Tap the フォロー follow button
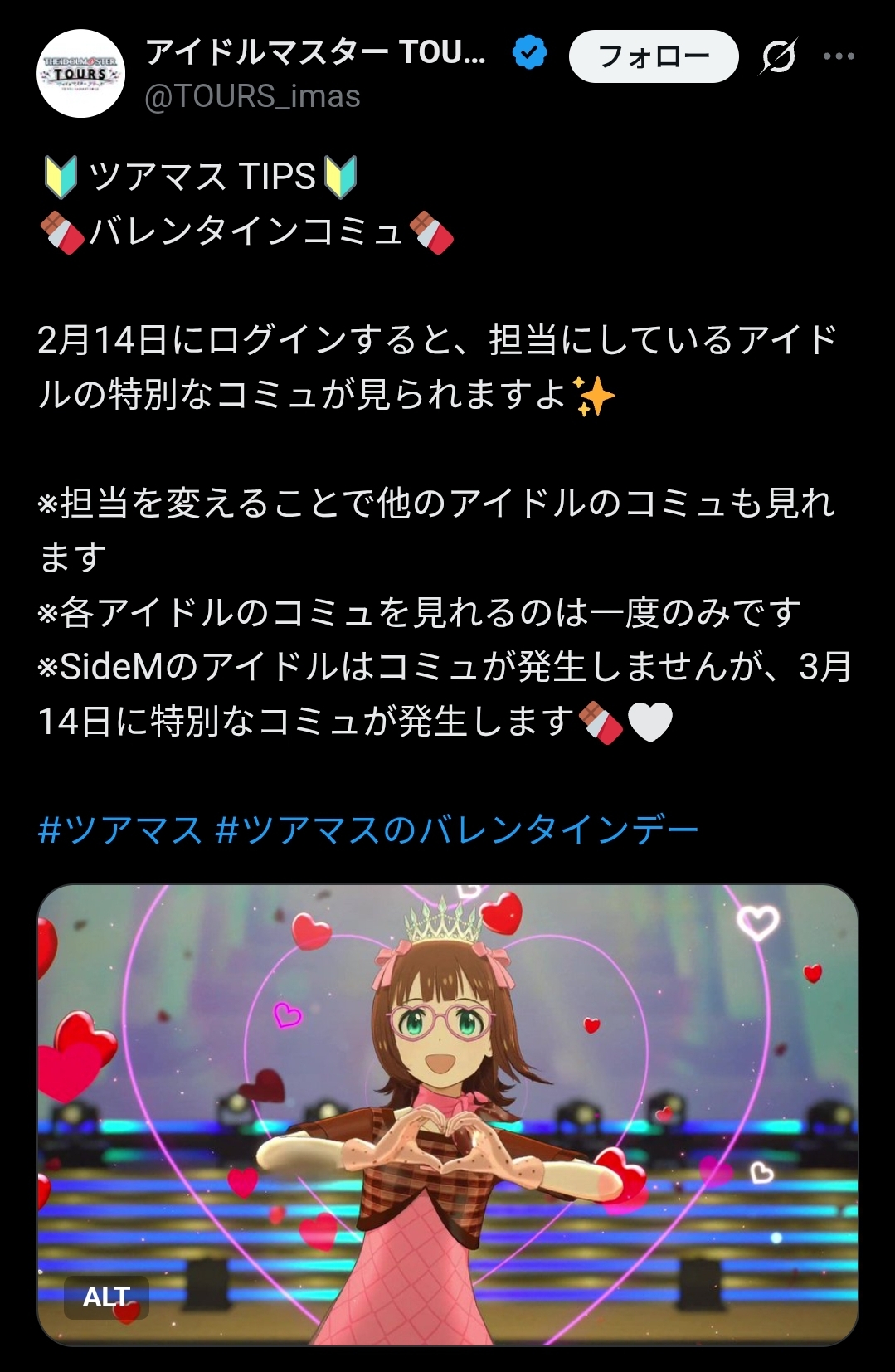The height and width of the screenshot is (1372, 895). pos(654,56)
